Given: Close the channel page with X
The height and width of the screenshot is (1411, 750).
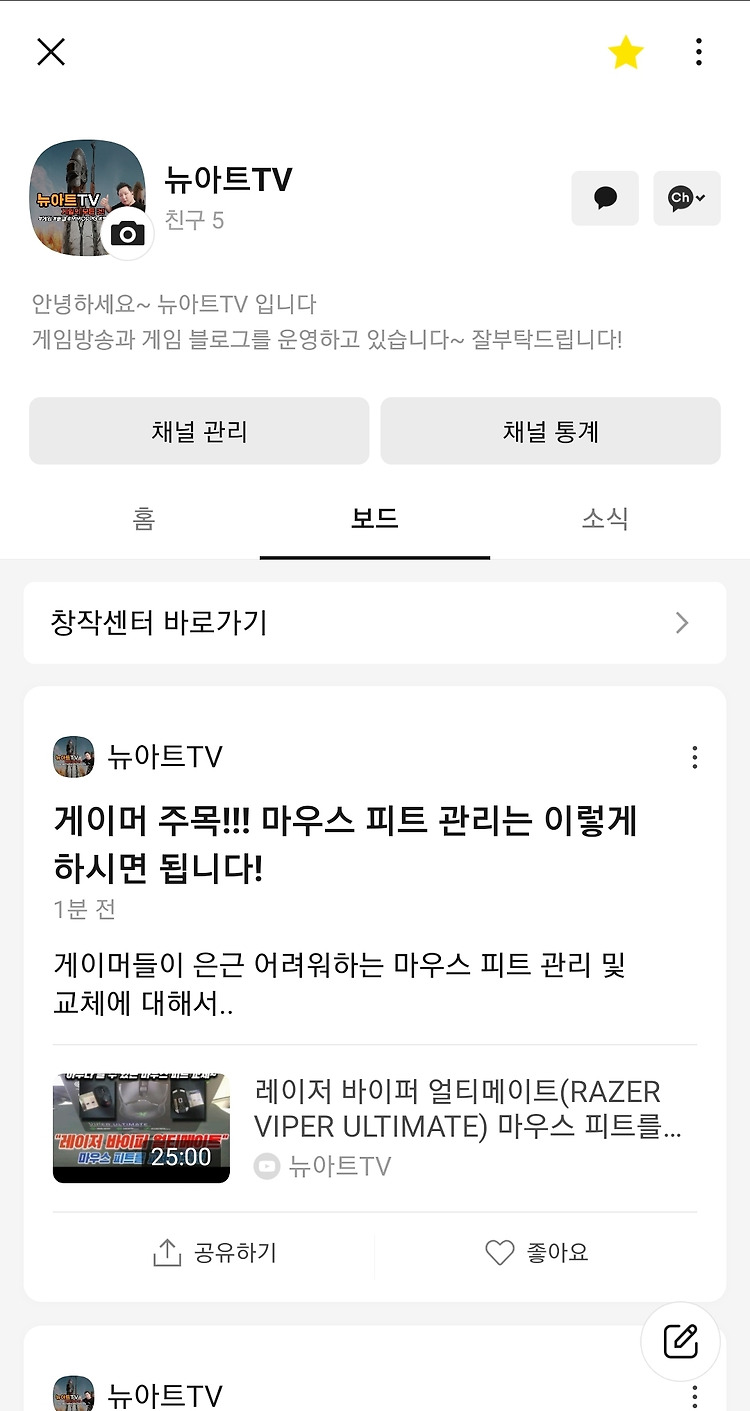Looking at the screenshot, I should [51, 52].
